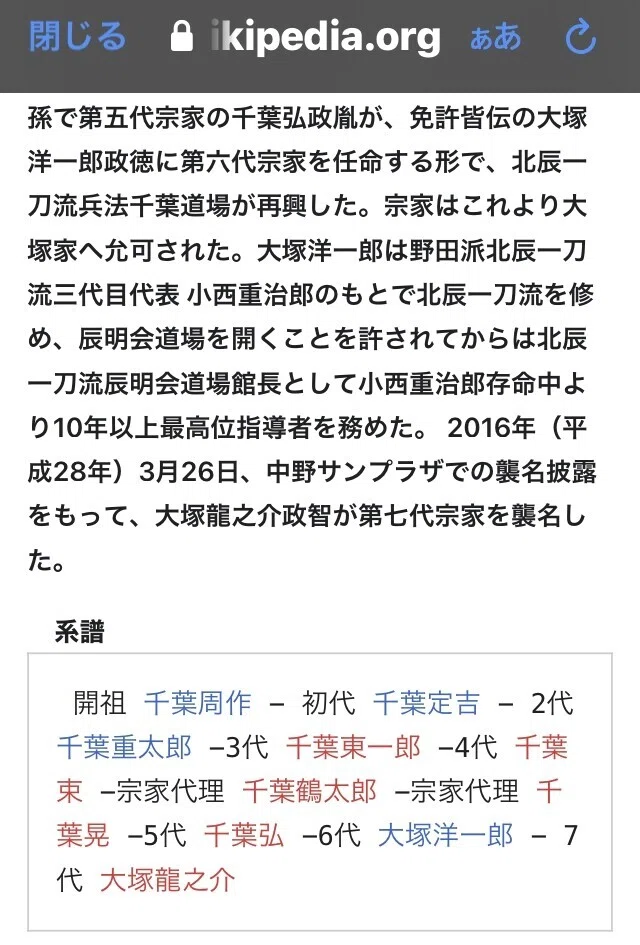
Task: Follow the 千葉鶴太郎 link
Action: pyautogui.click(x=310, y=791)
